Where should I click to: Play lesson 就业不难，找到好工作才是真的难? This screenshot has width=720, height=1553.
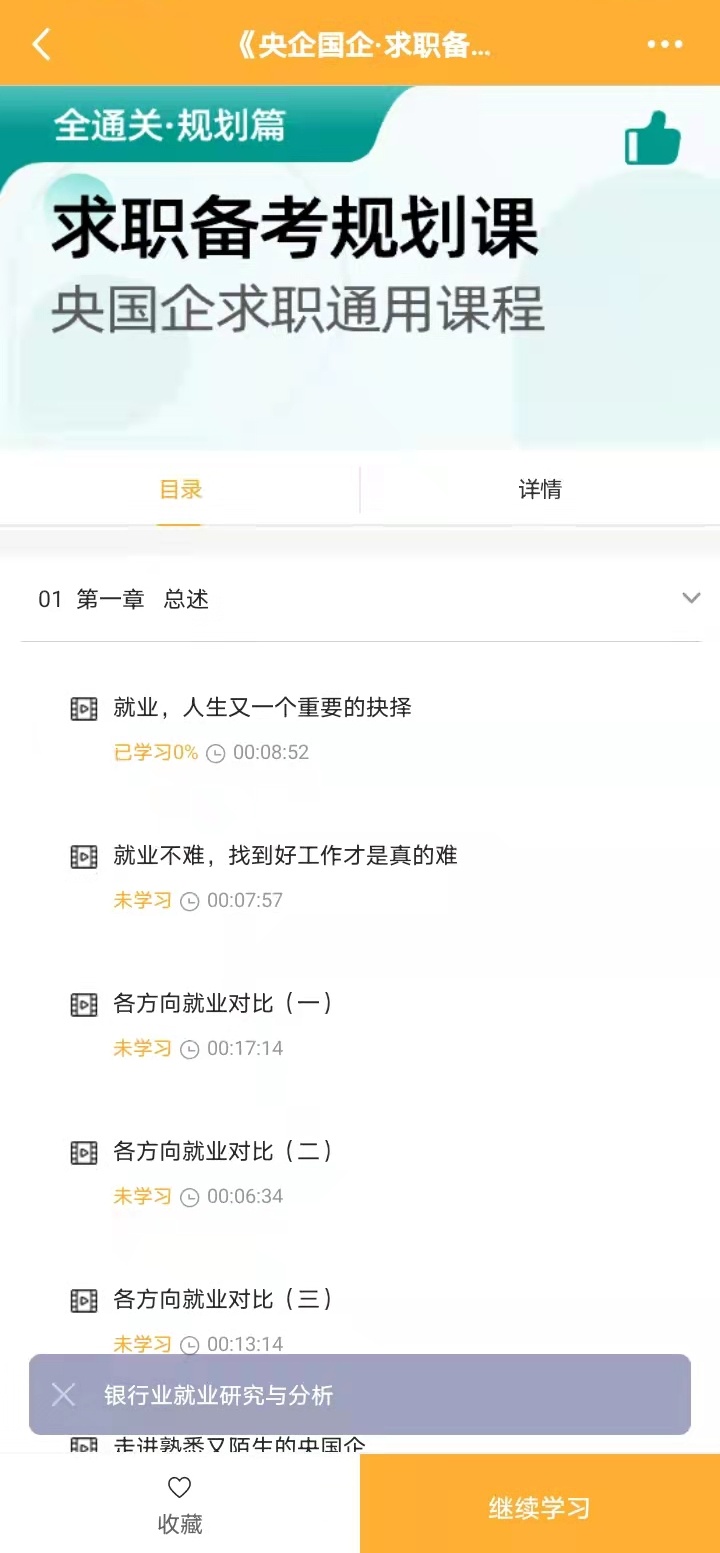[x=285, y=856]
